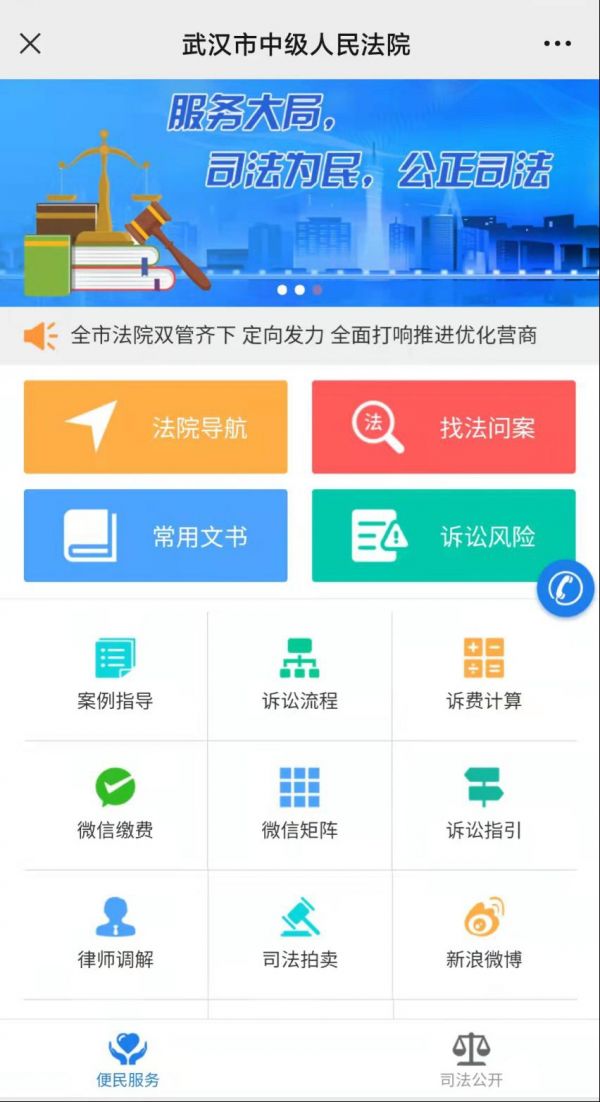Open 微信矩阵 WeChat matrix
The image size is (600, 1102).
300,803
